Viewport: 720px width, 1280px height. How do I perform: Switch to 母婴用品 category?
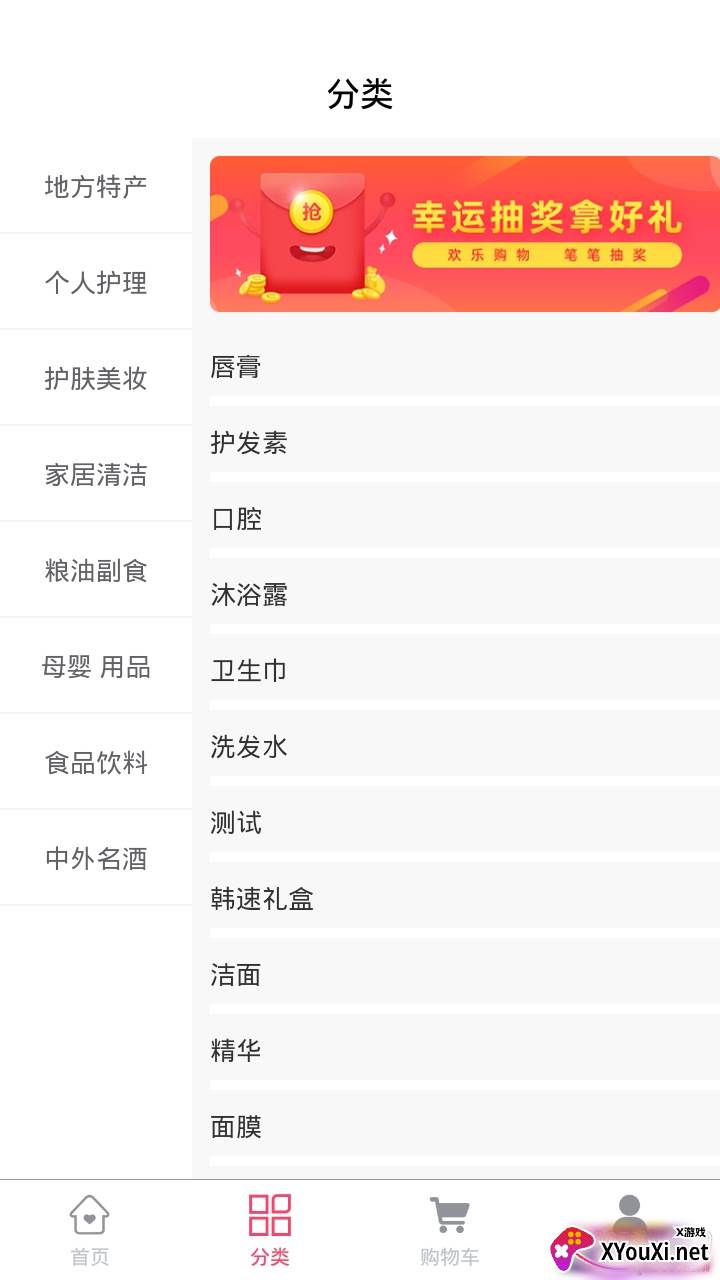tap(96, 666)
